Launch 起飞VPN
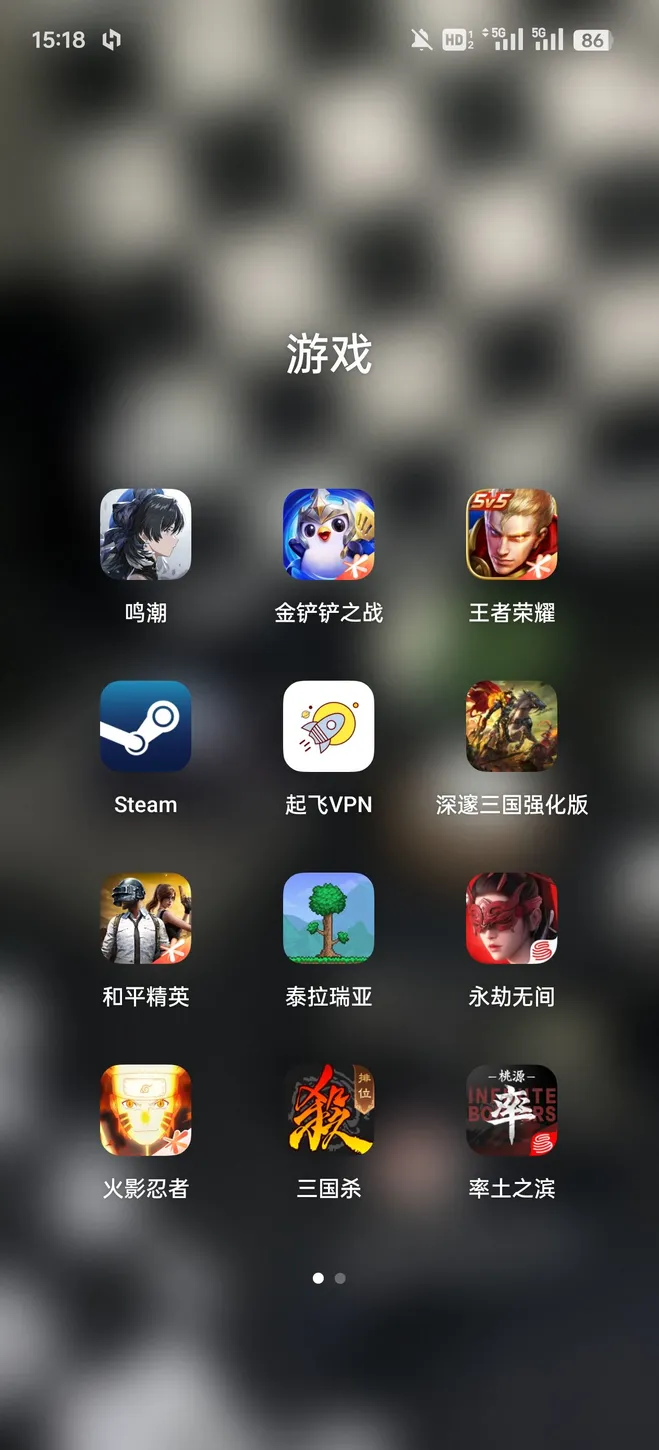The width and height of the screenshot is (659, 1450). (328, 726)
